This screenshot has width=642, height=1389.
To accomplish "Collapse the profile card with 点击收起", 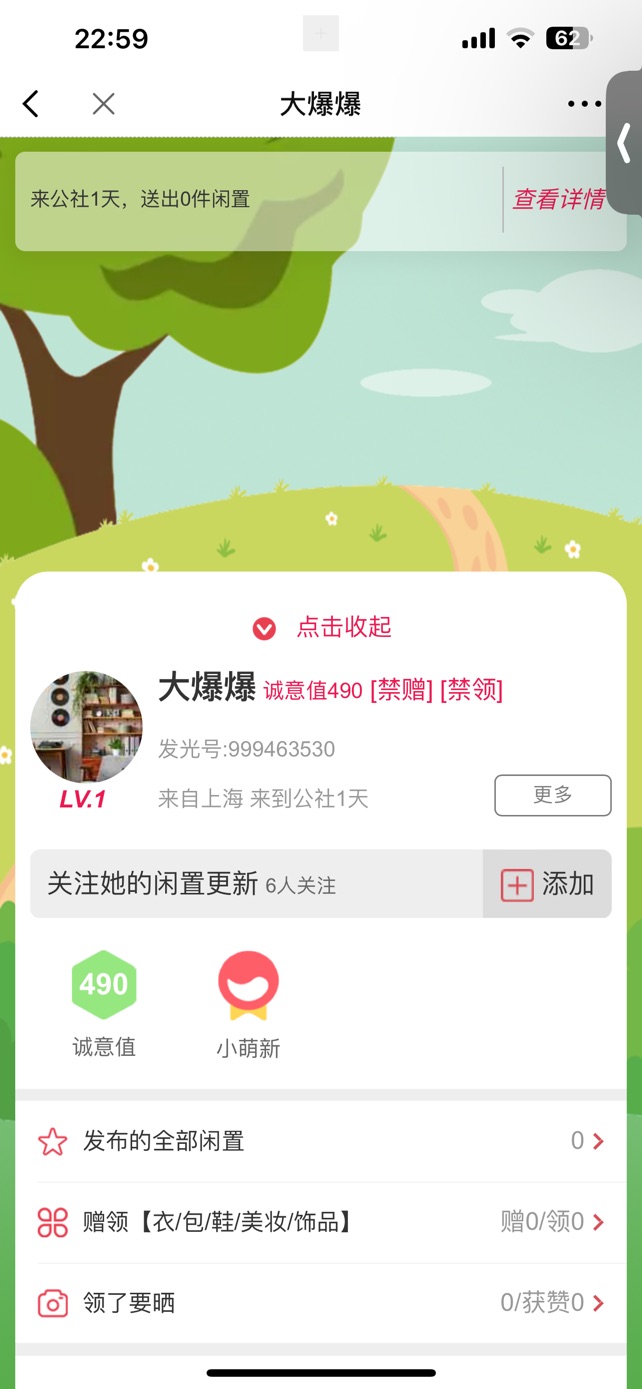I will coord(321,628).
